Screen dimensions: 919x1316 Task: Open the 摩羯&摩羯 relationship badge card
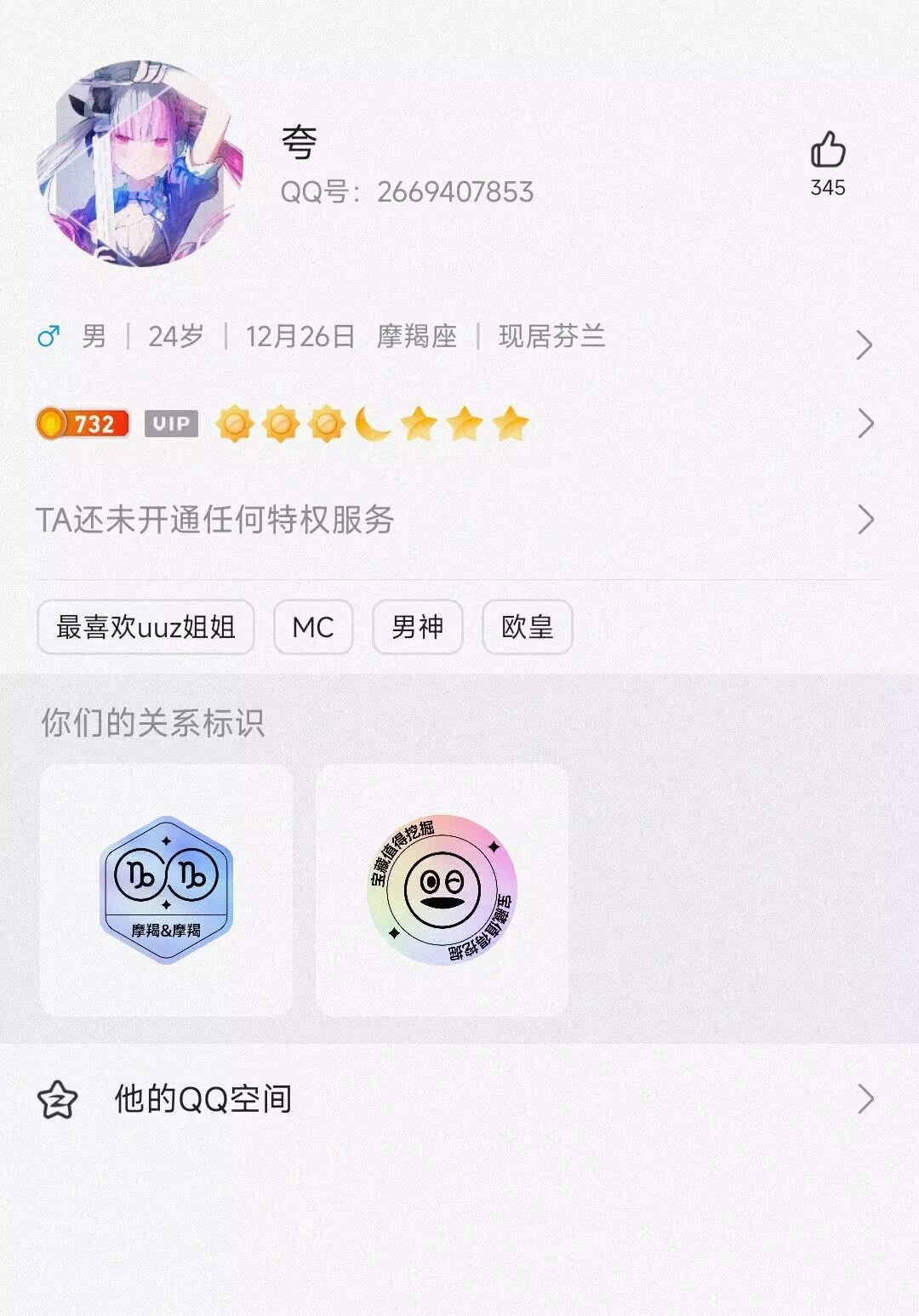click(x=166, y=890)
